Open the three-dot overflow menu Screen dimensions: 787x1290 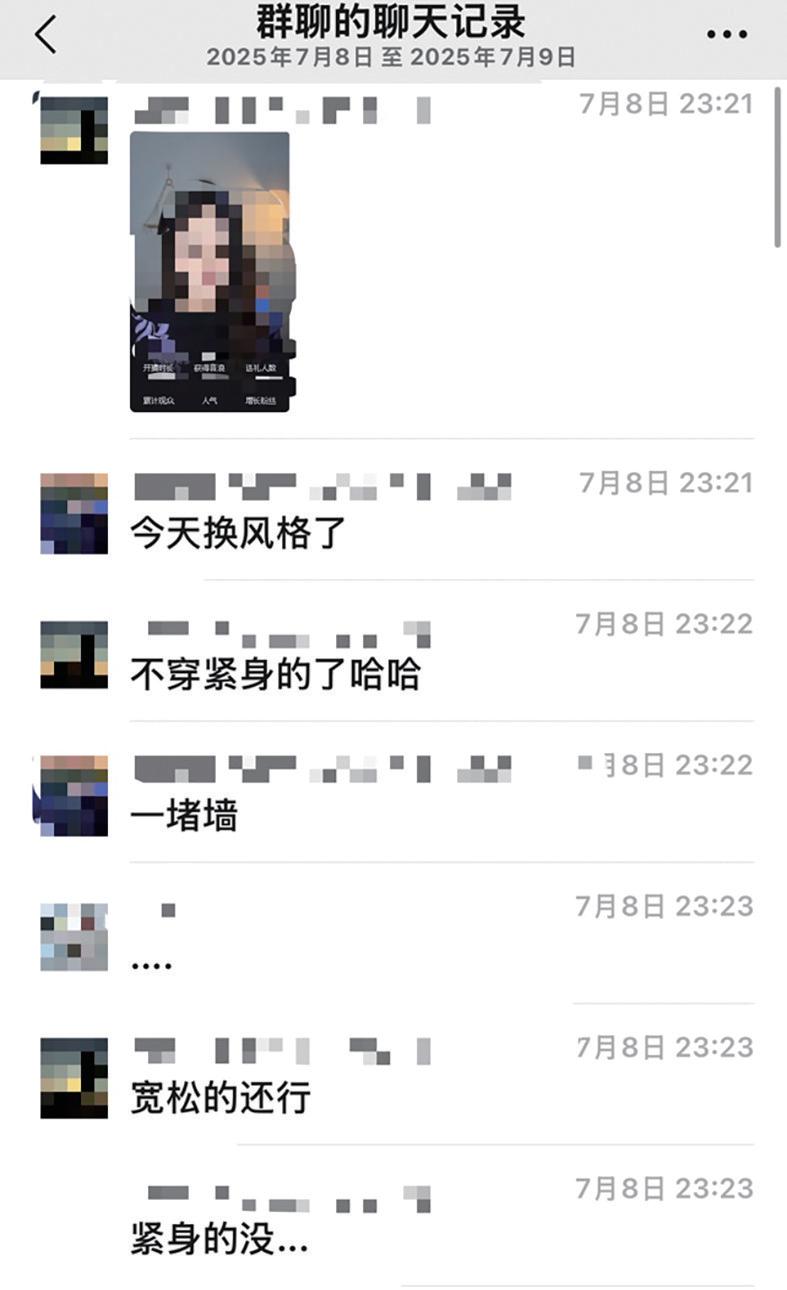click(x=727, y=35)
